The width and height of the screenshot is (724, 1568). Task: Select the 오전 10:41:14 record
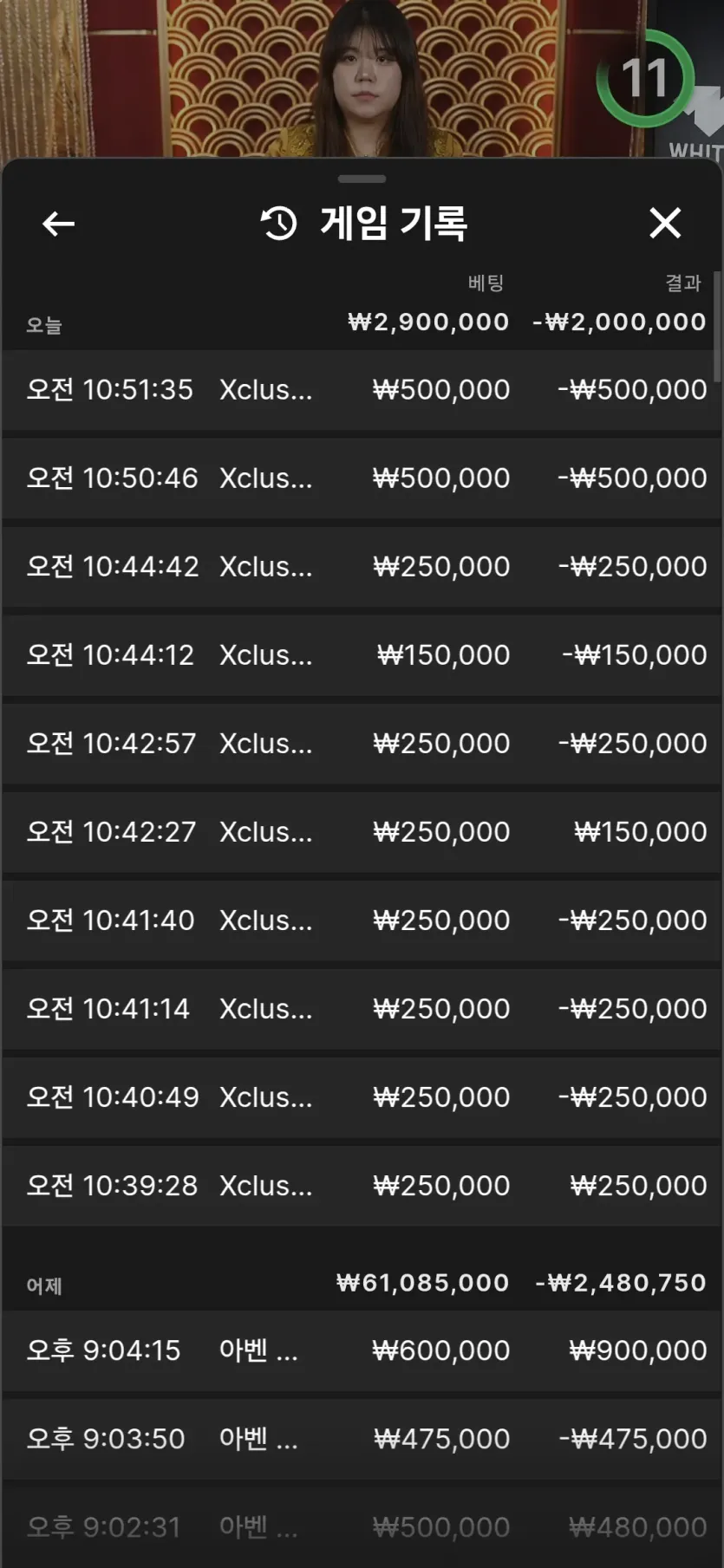(361, 1009)
